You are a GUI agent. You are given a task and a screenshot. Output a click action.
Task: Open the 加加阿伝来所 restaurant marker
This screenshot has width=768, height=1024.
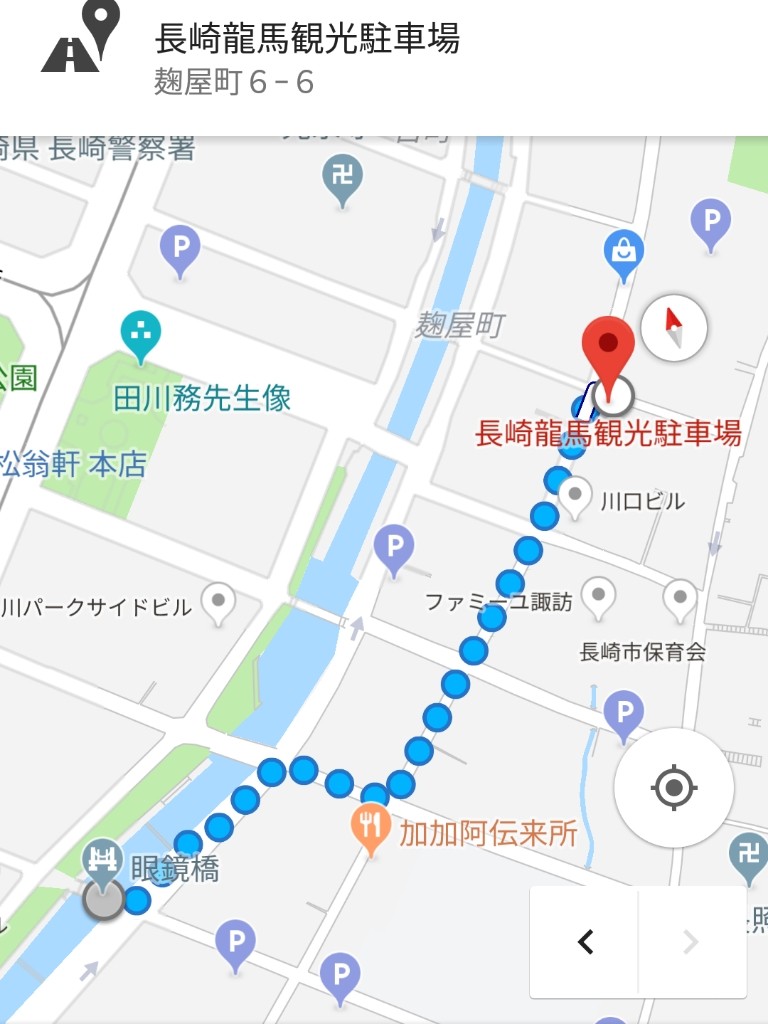pyautogui.click(x=371, y=828)
